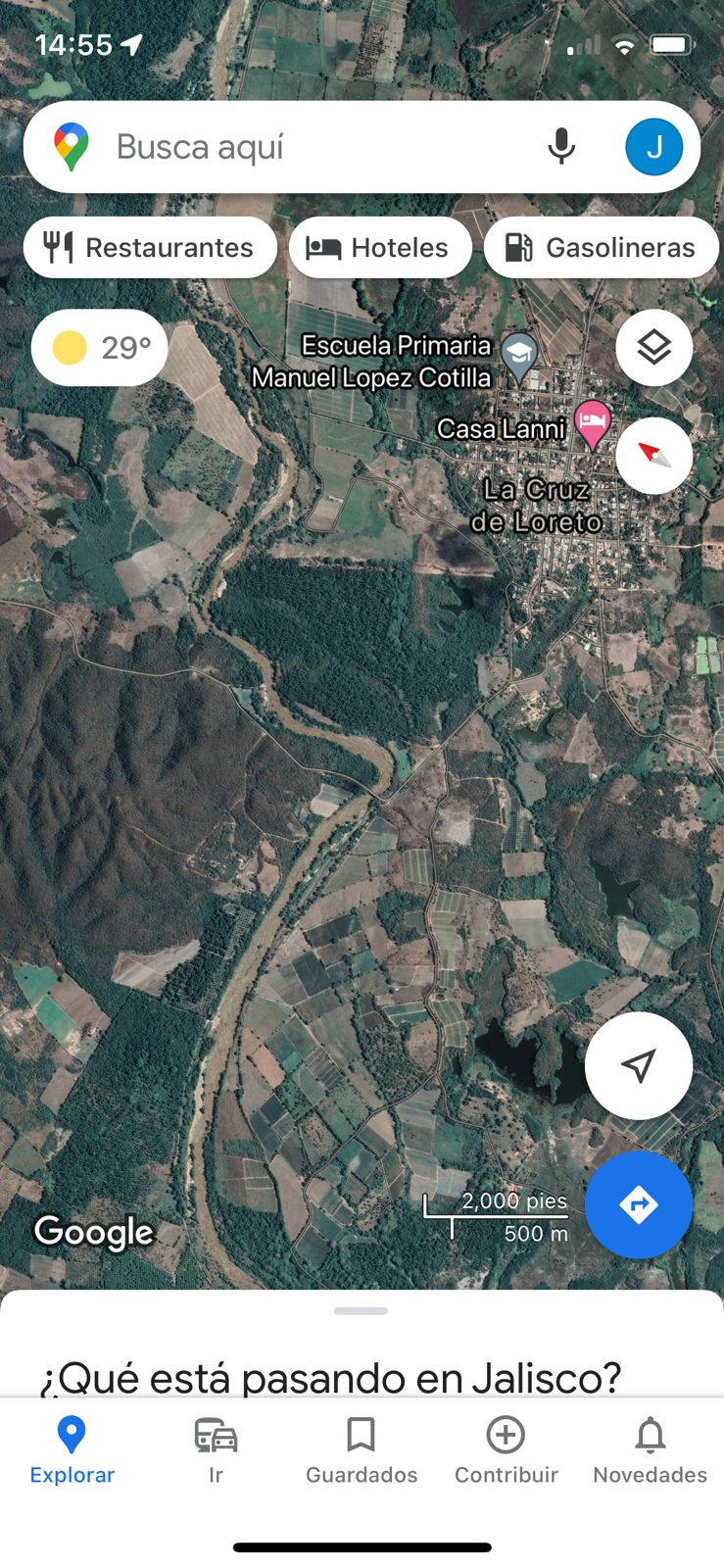Viewport: 724px width, 1568px height.
Task: Switch to the Ir tab
Action: pos(216,1451)
